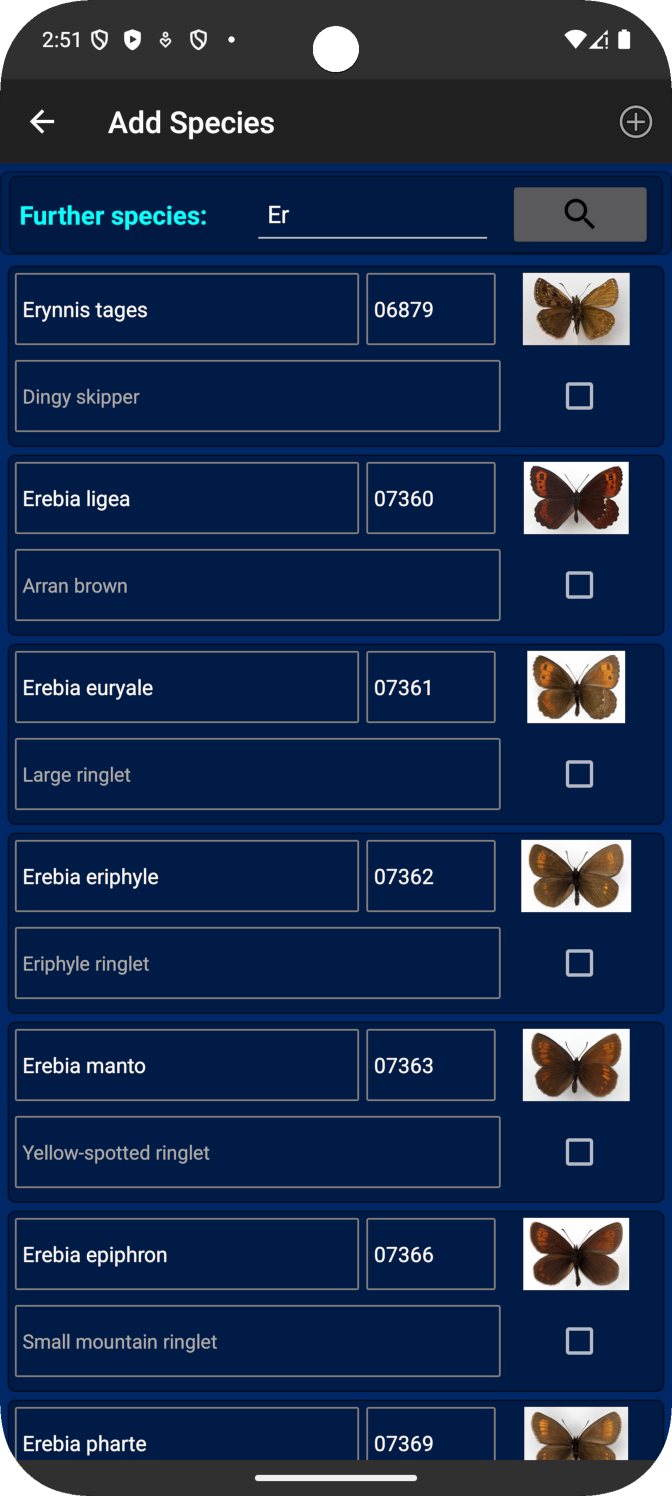Focus the Further species search field
The height and width of the screenshot is (1496, 672).
pos(372,215)
